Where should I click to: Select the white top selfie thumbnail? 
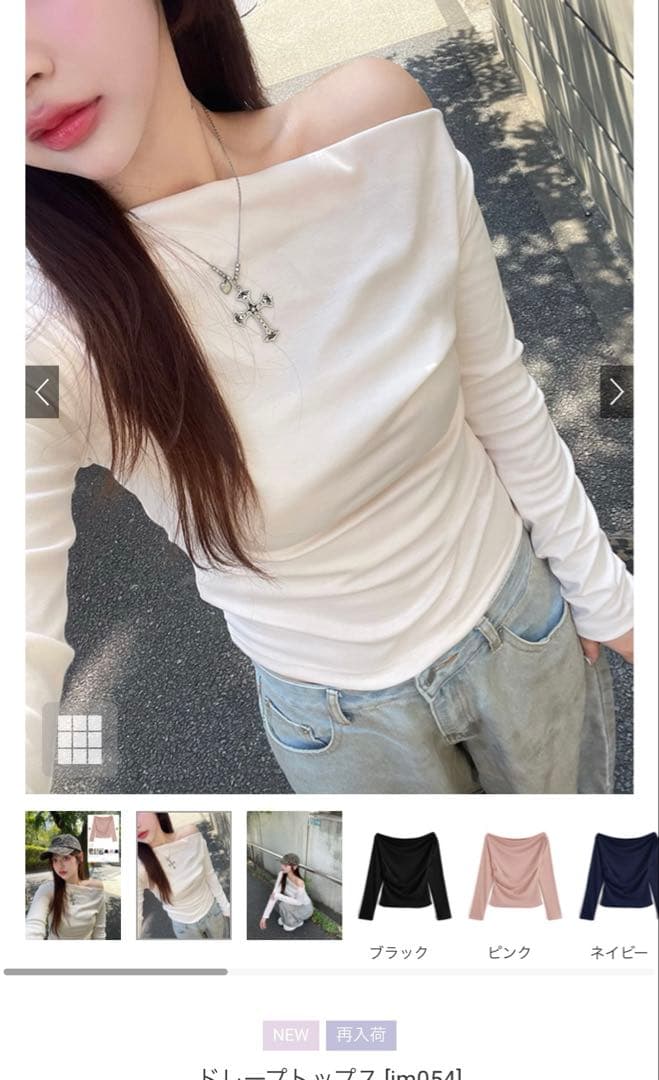tap(184, 875)
